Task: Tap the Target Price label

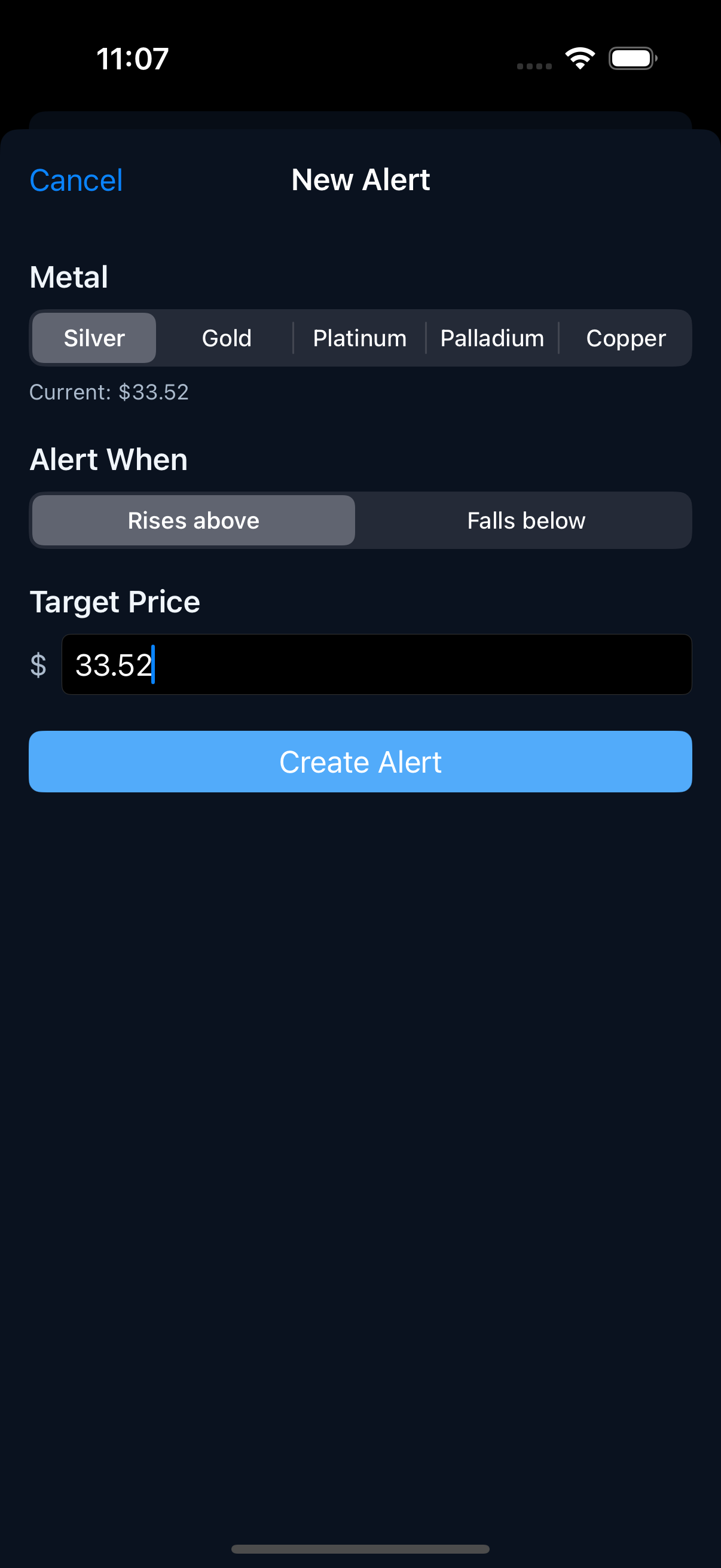Action: pos(115,602)
